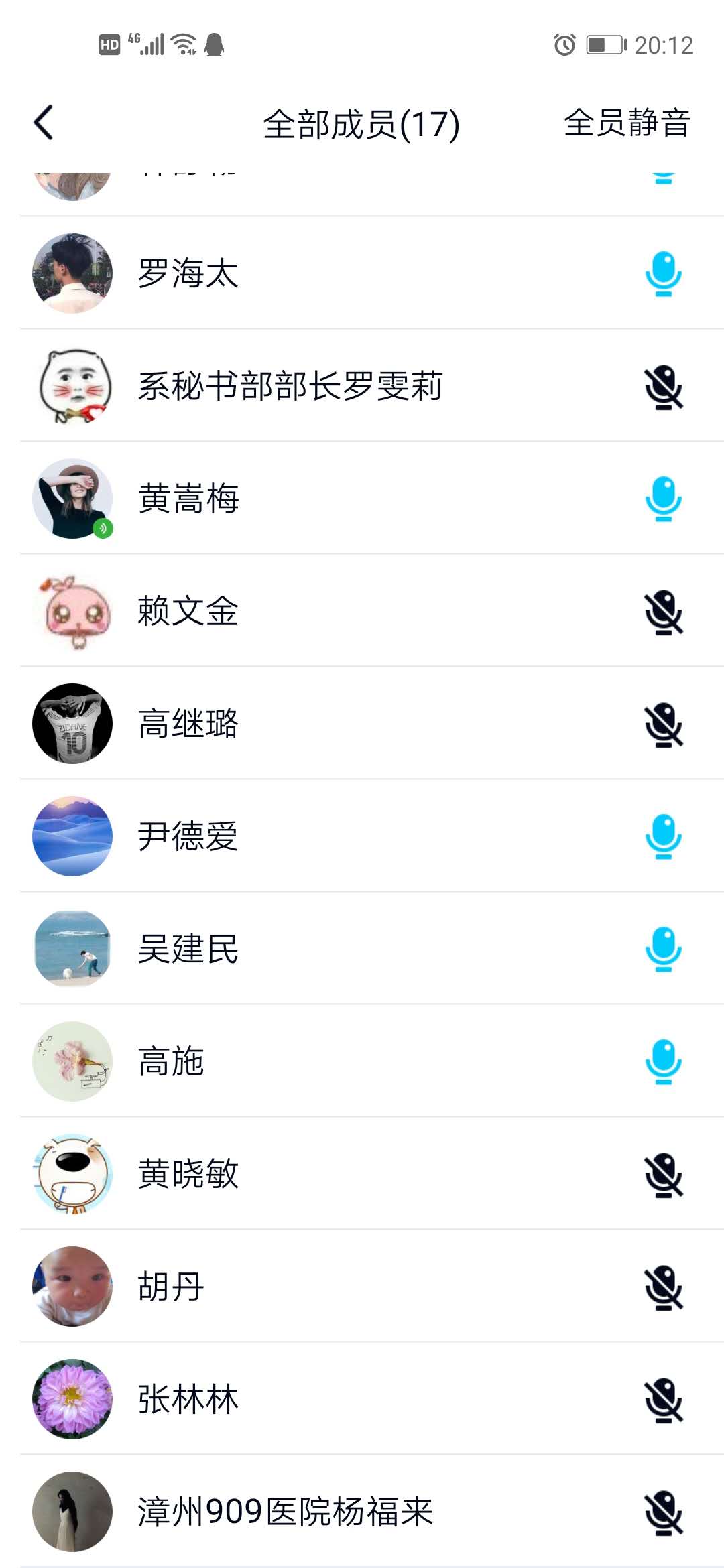Unmute 张林林's microphone

coord(663,1400)
